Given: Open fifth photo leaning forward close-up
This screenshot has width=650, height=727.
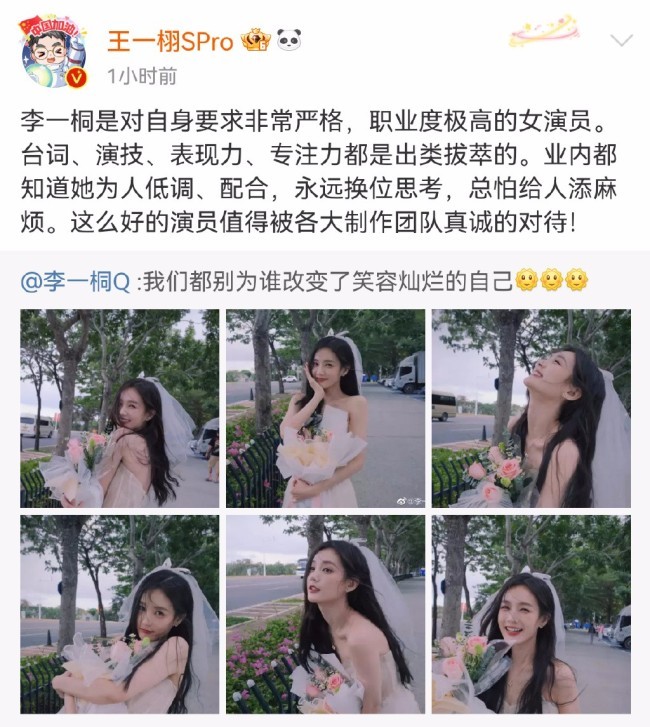Looking at the screenshot, I should 325,614.
